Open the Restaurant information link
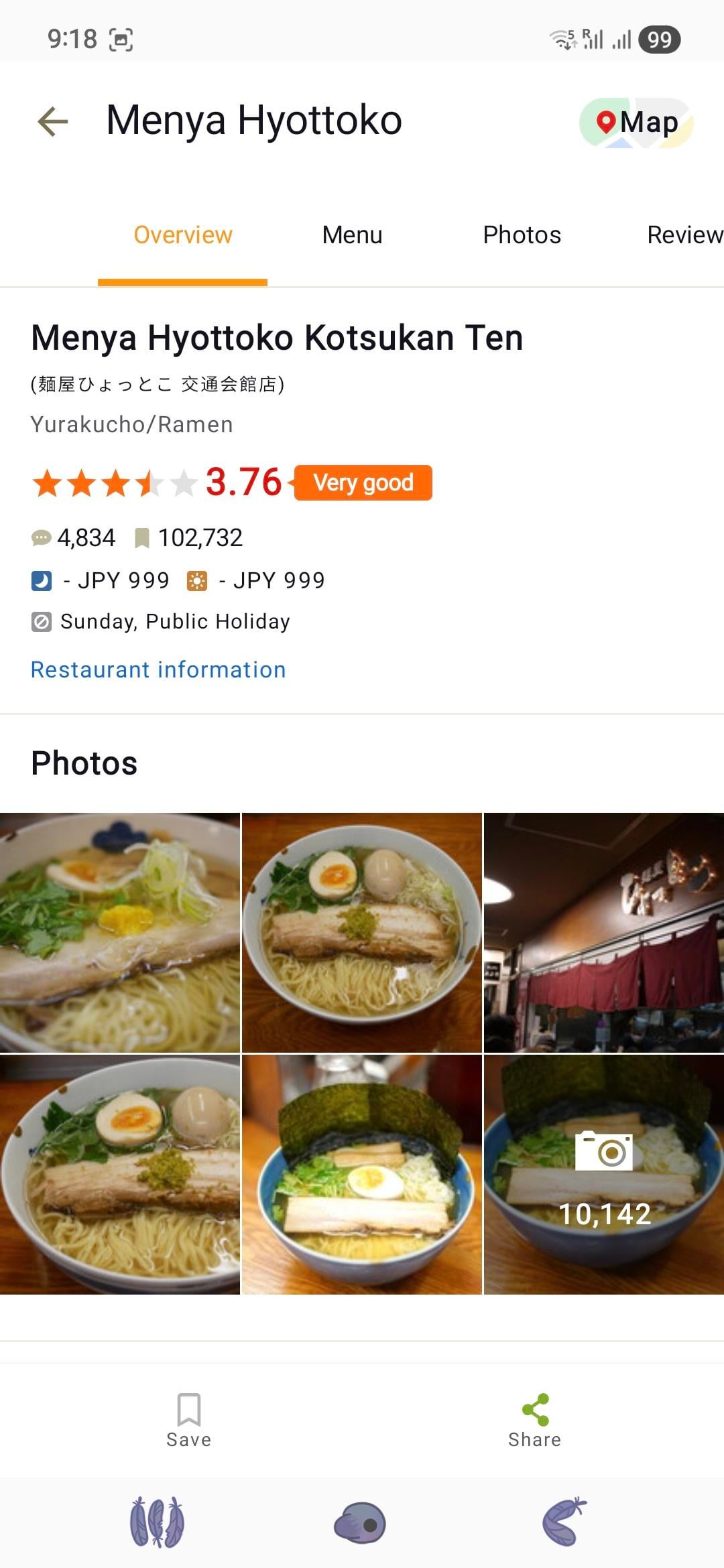The height and width of the screenshot is (1568, 724). [x=158, y=669]
